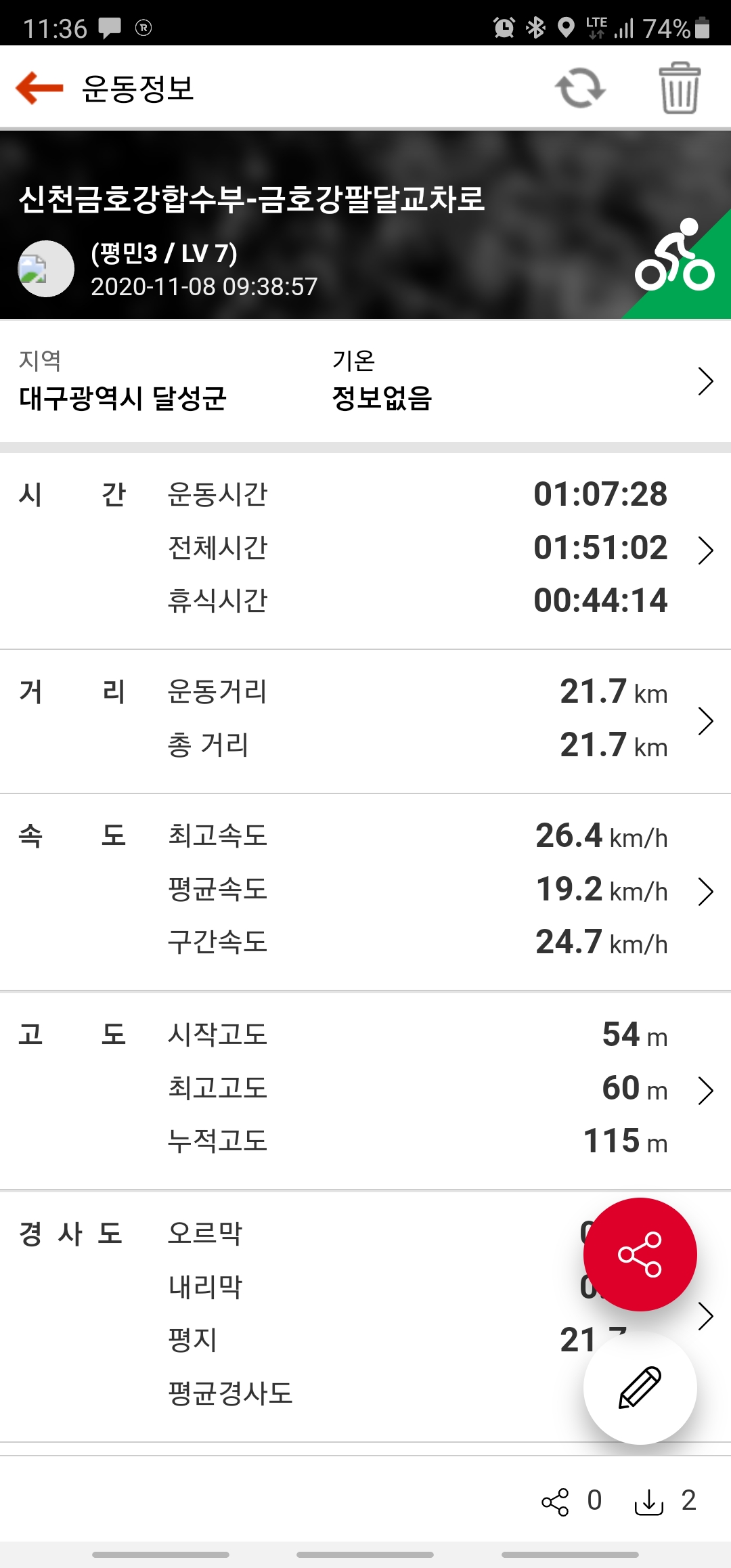Delete this workout record via trash icon
Image resolution: width=731 pixels, height=1568 pixels.
click(x=680, y=88)
